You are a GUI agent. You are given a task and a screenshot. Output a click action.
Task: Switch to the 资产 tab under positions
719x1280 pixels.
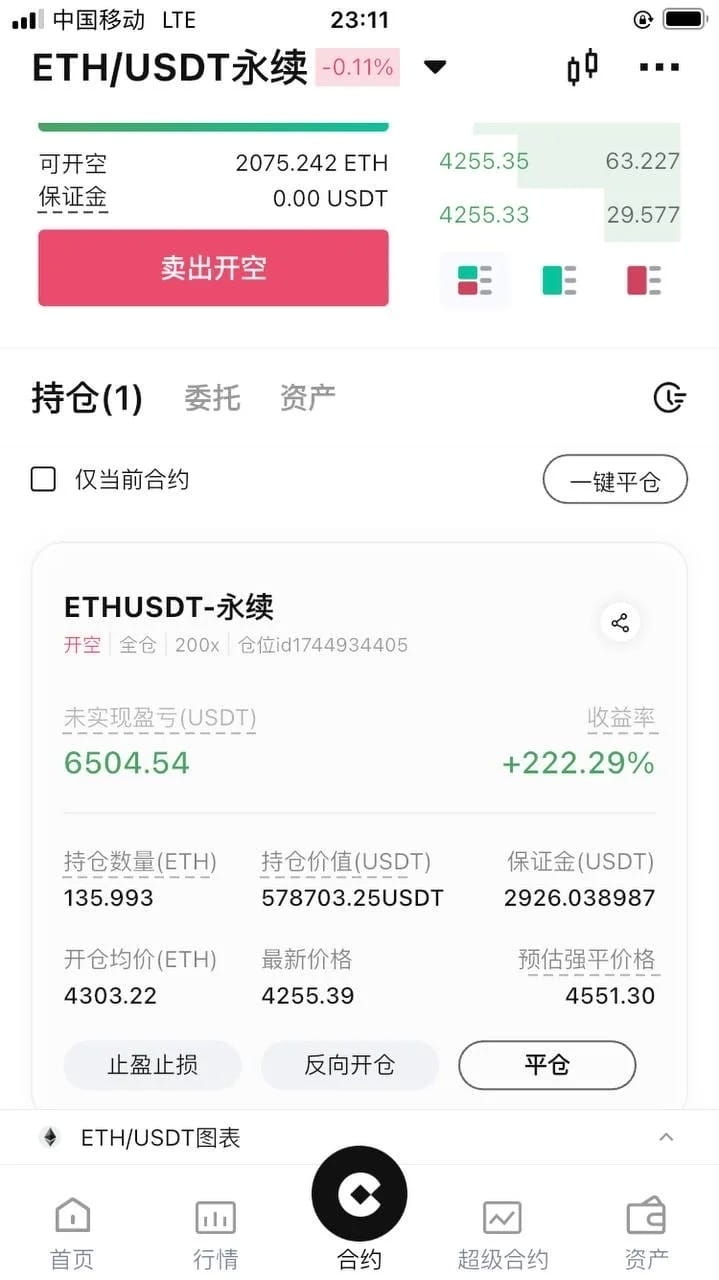click(x=307, y=398)
